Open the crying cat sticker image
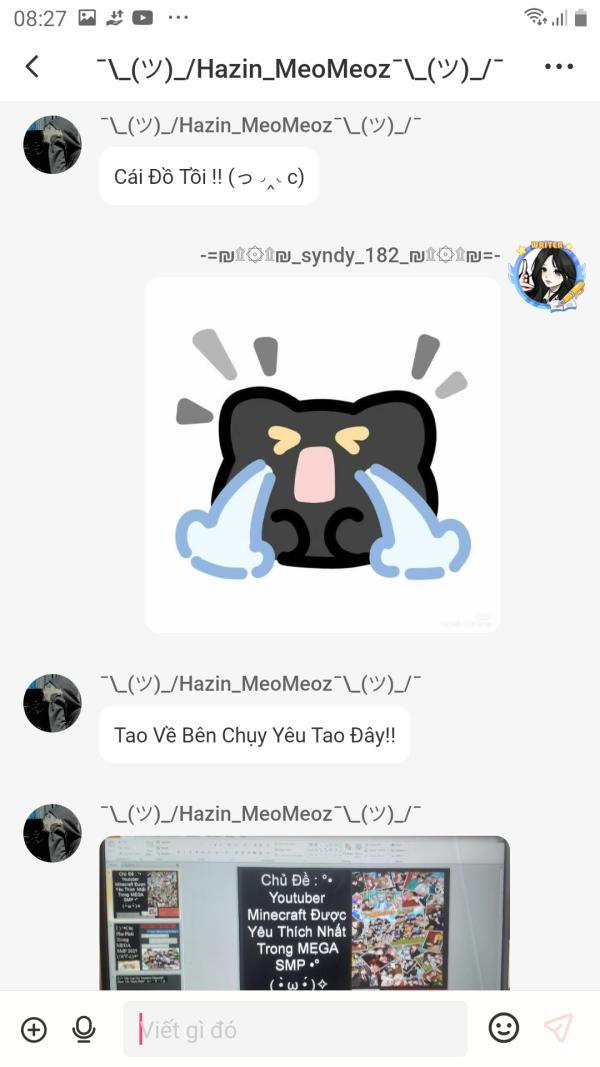The height and width of the screenshot is (1067, 600). [x=322, y=455]
